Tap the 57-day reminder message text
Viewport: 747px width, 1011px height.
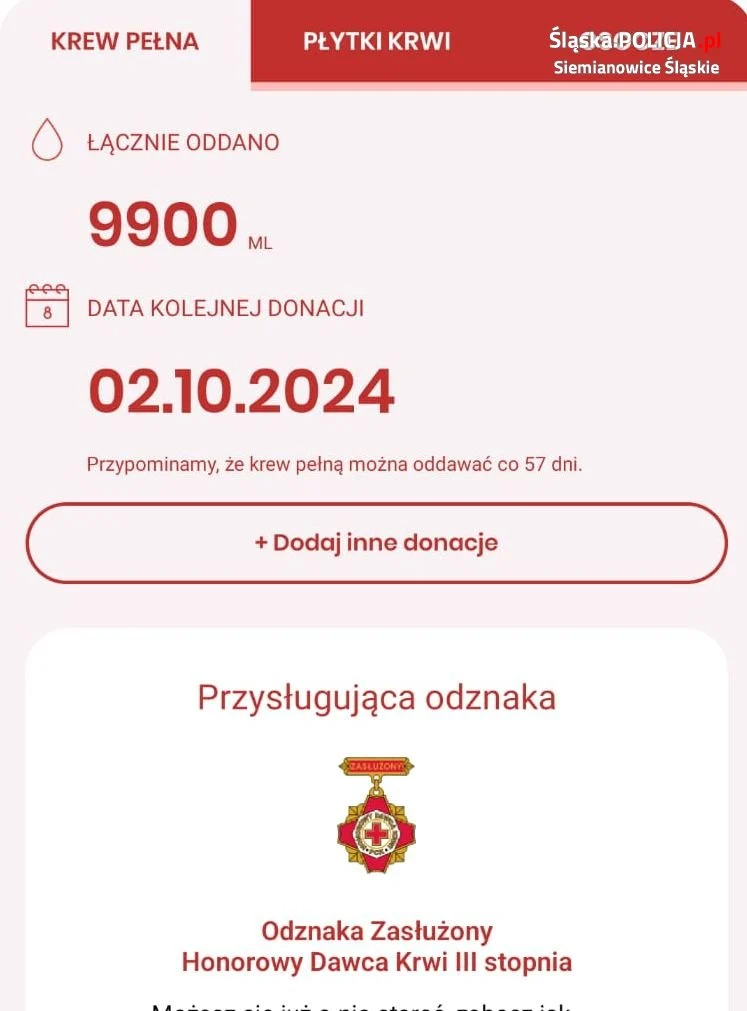point(337,463)
